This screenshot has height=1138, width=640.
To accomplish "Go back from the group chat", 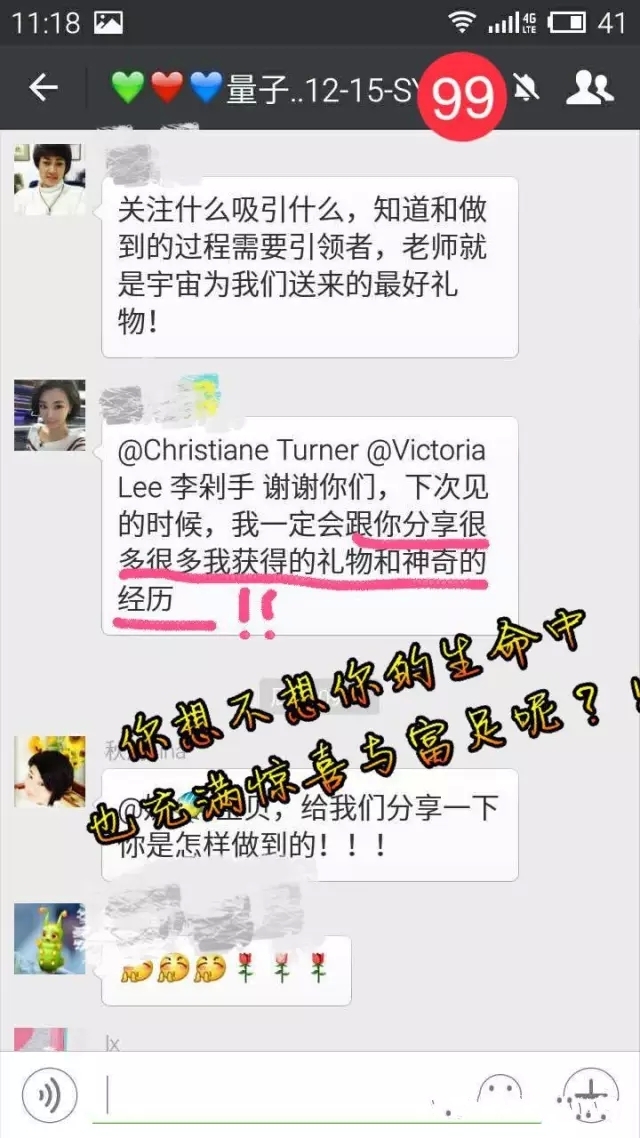I will (43, 89).
